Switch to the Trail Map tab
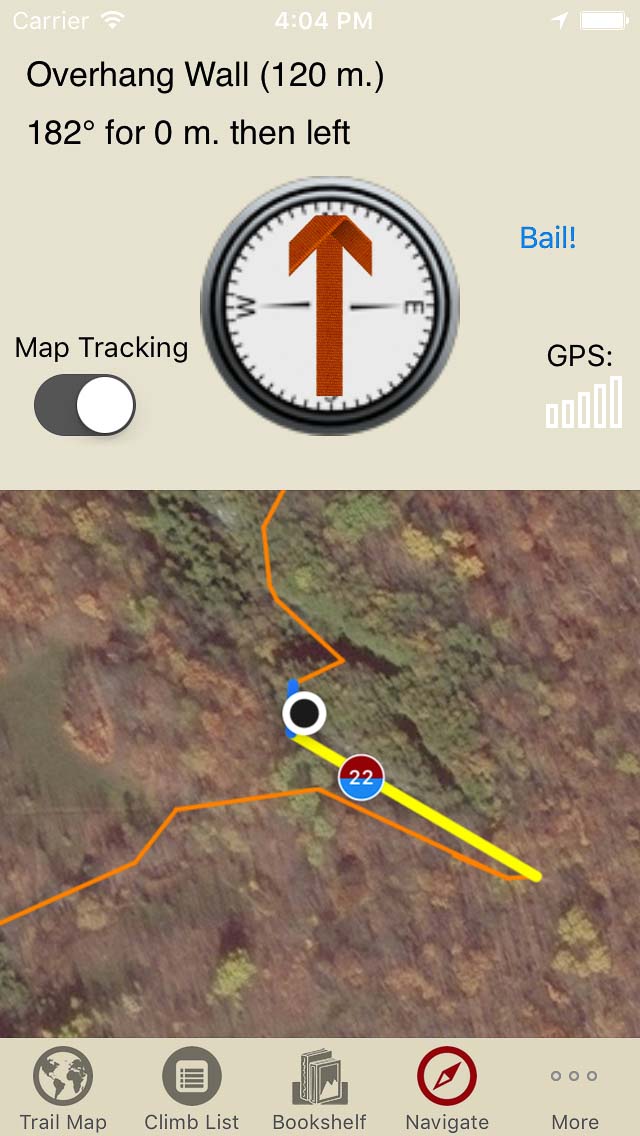This screenshot has width=640, height=1136. [63, 1089]
